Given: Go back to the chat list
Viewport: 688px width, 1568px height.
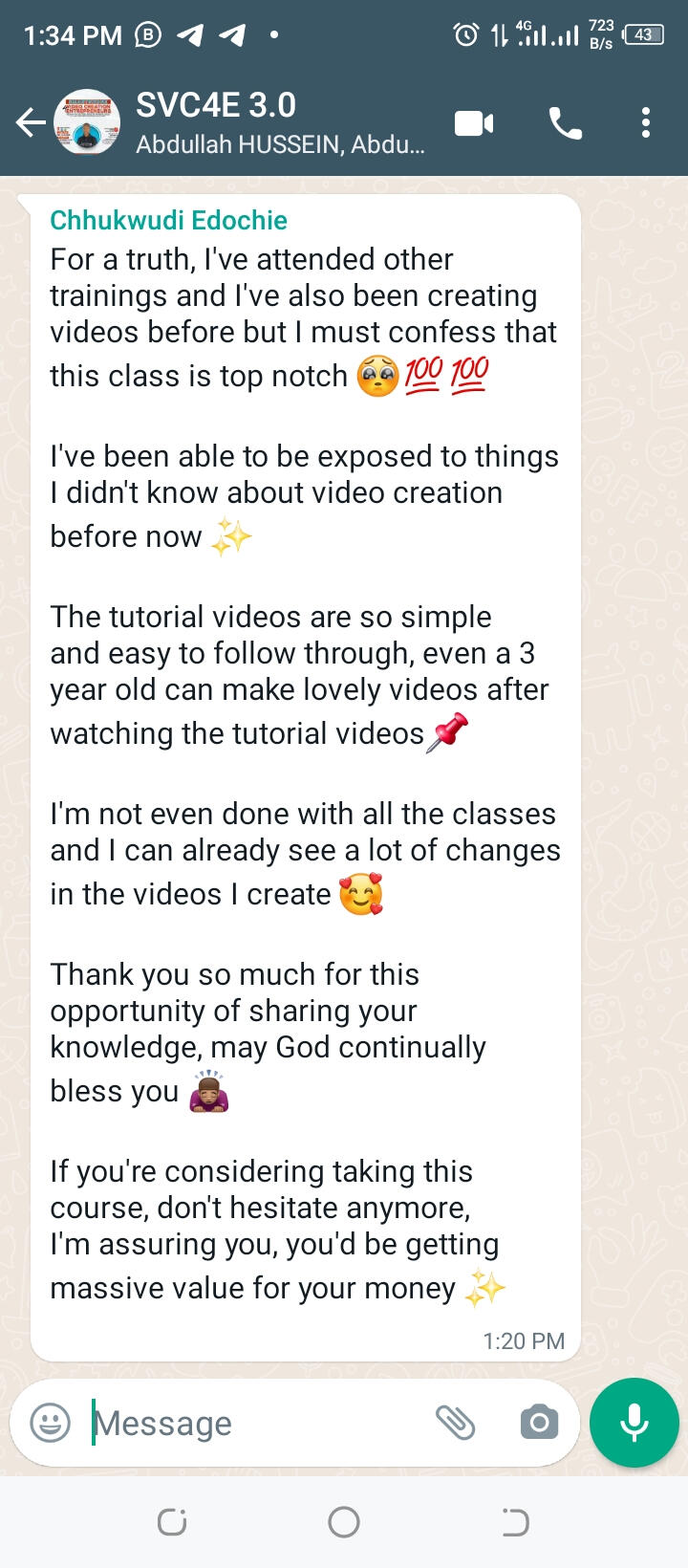Looking at the screenshot, I should 31,123.
